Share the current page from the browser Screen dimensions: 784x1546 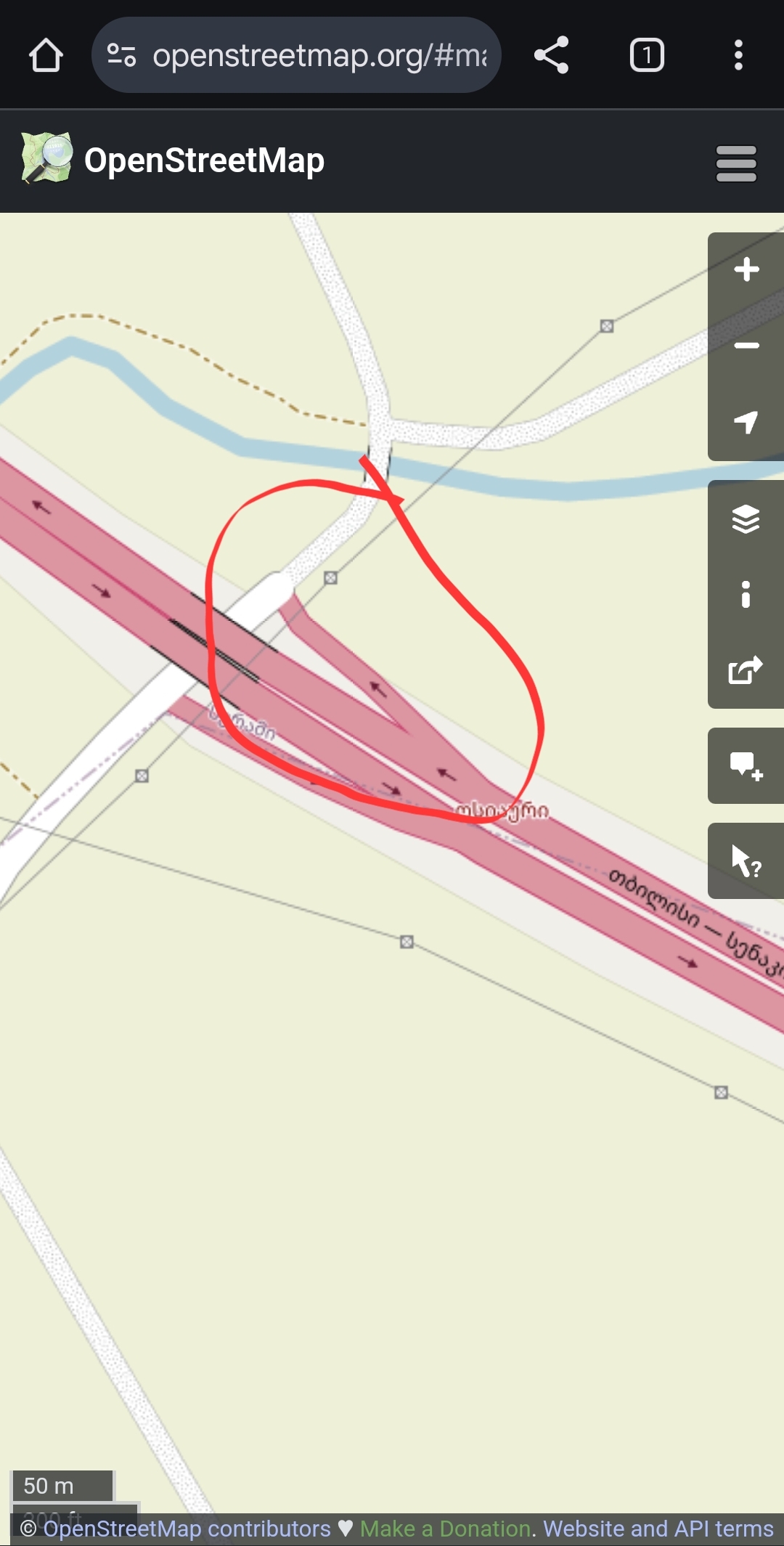552,55
